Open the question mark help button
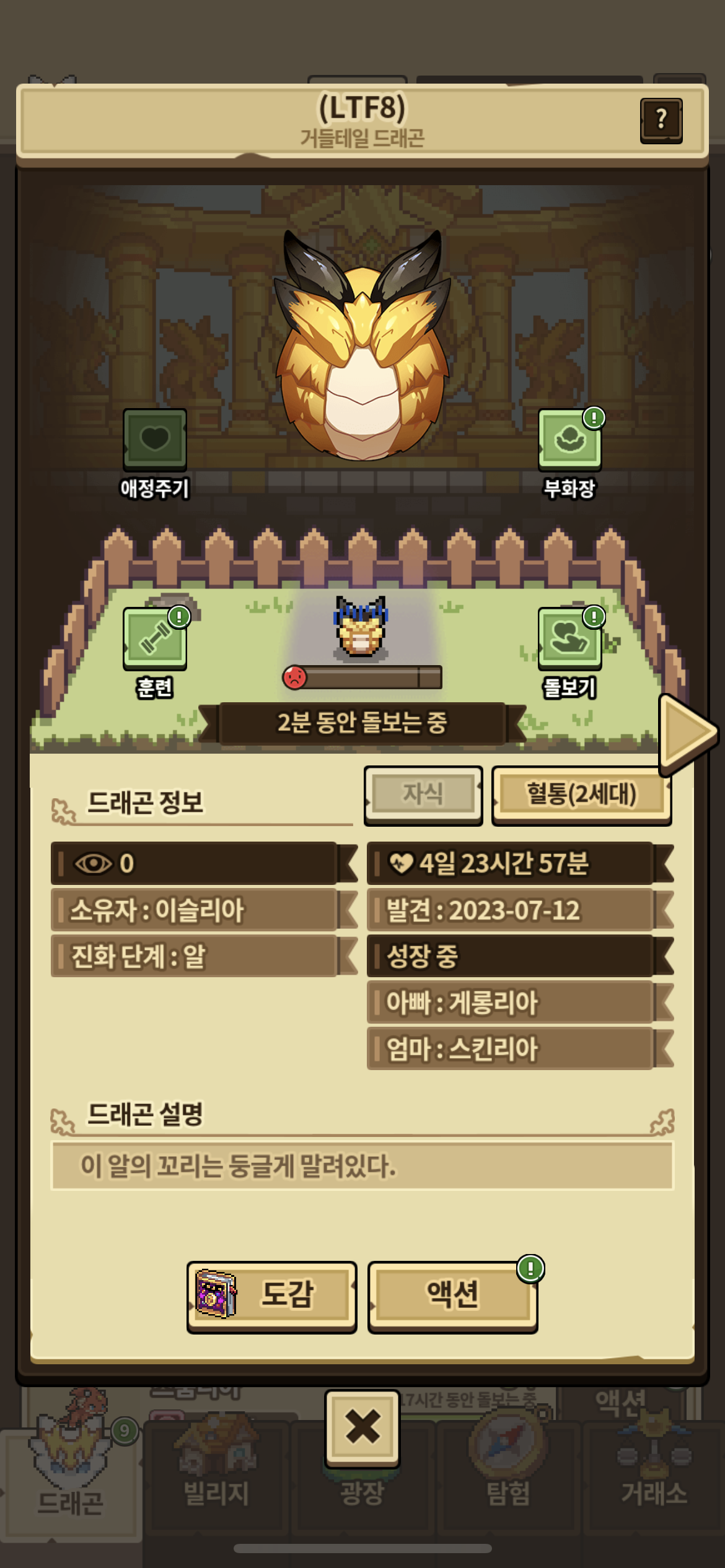Screen dimensions: 725x1568 pyautogui.click(x=661, y=120)
